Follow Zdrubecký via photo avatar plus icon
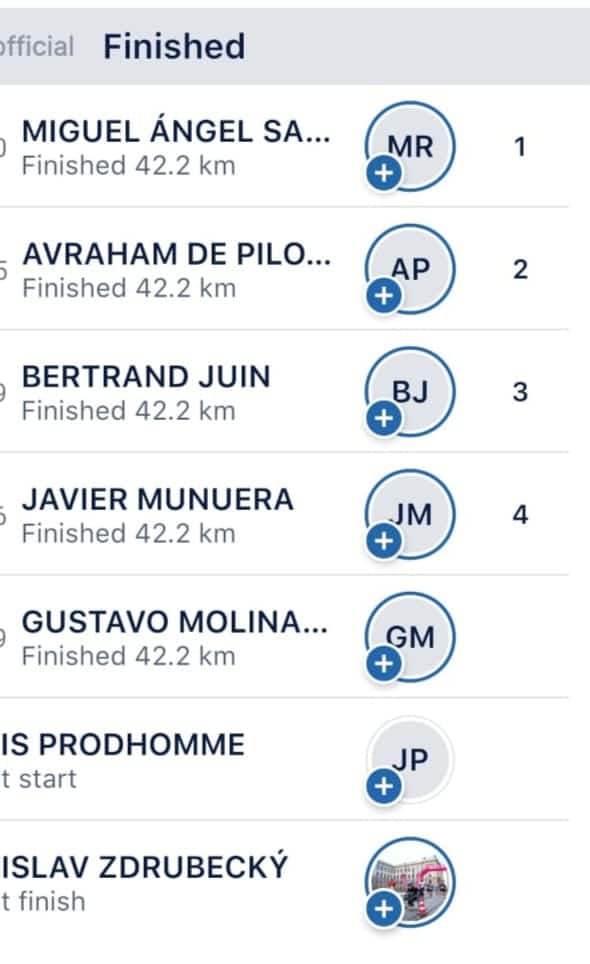Screen dimensions: 590x964 384,909
